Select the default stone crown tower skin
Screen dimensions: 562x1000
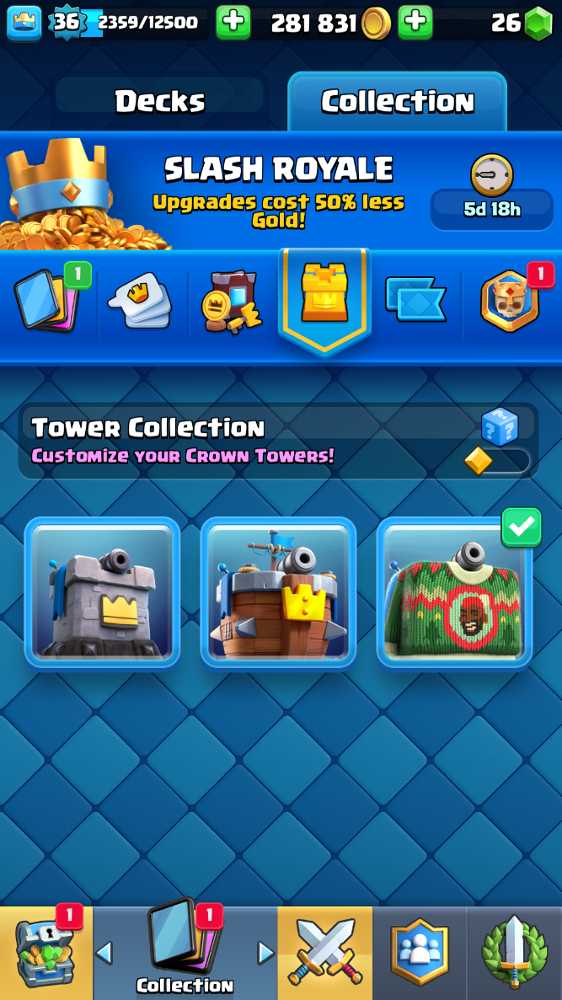[x=102, y=592]
